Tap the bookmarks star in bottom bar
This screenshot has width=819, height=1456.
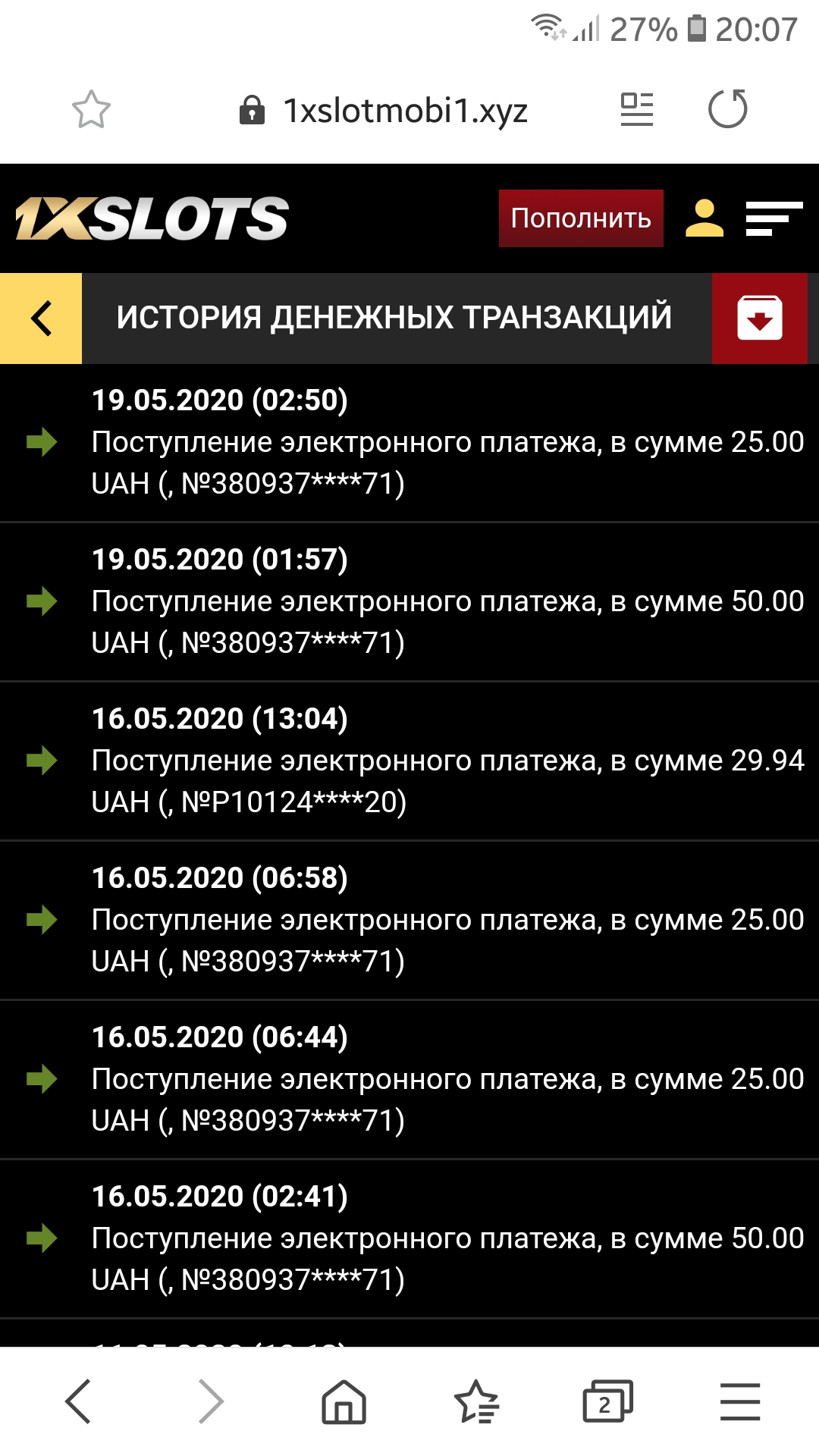pyautogui.click(x=475, y=1399)
